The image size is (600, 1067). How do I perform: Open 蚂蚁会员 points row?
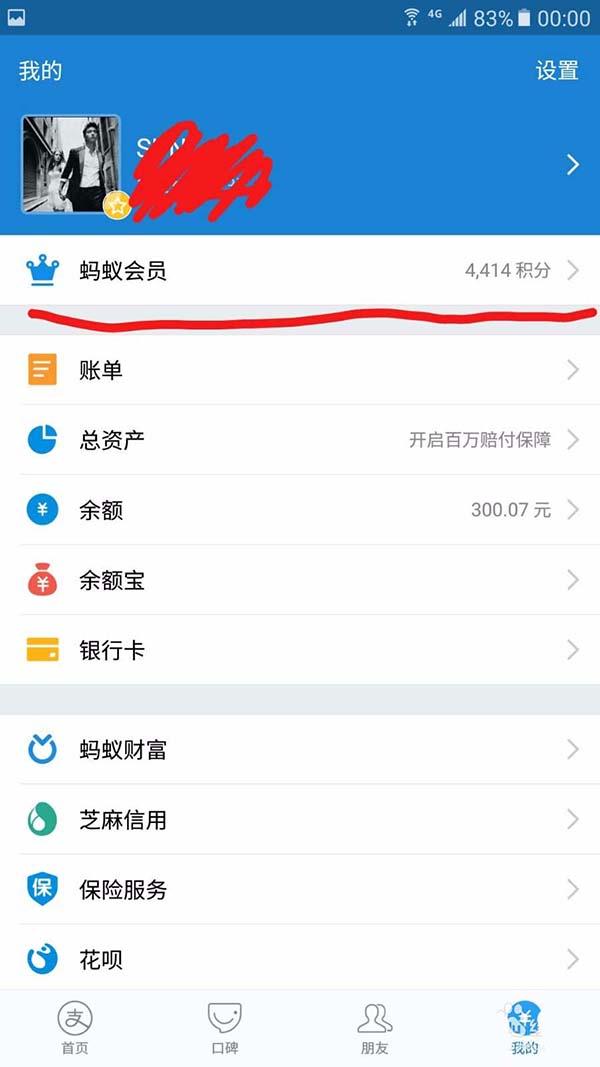coord(300,270)
